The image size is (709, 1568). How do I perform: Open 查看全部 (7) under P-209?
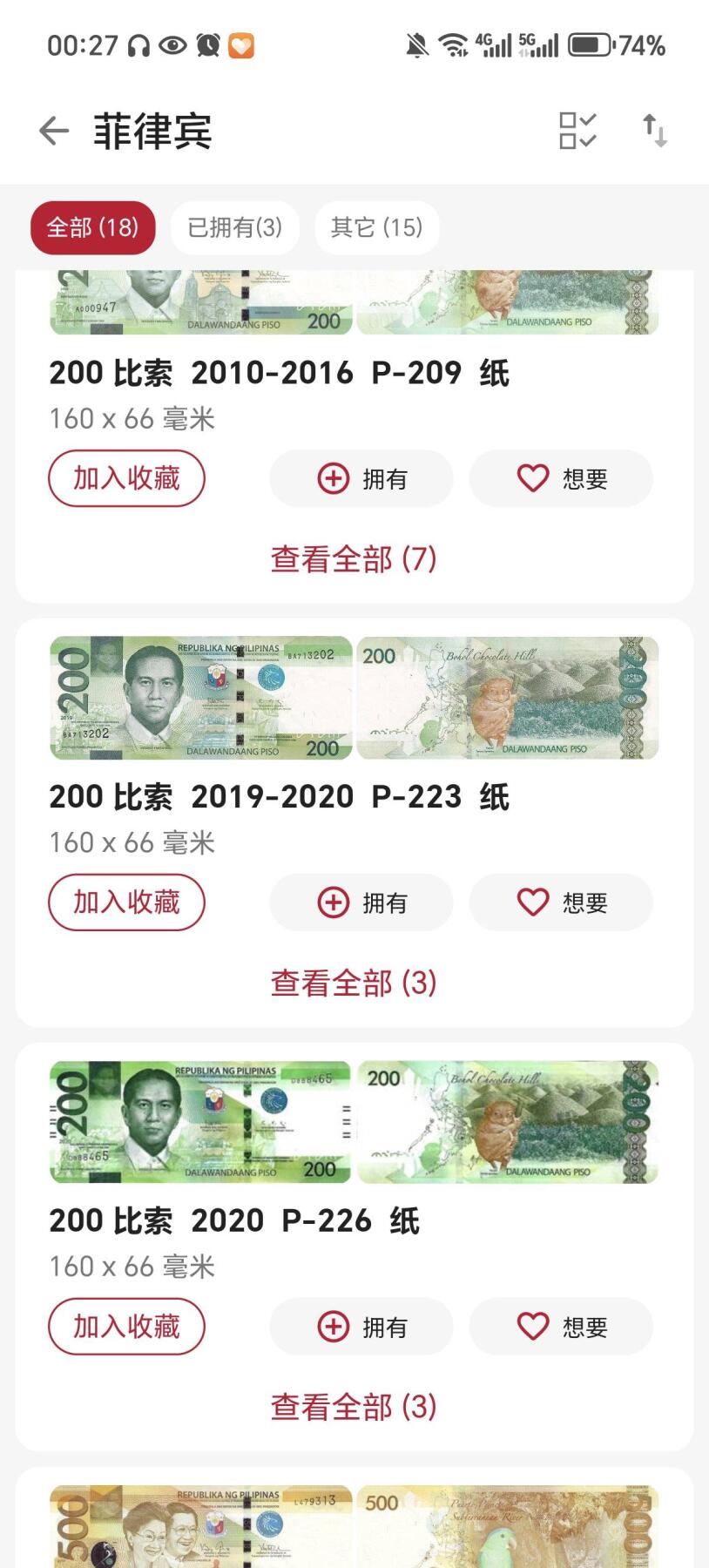(x=354, y=559)
